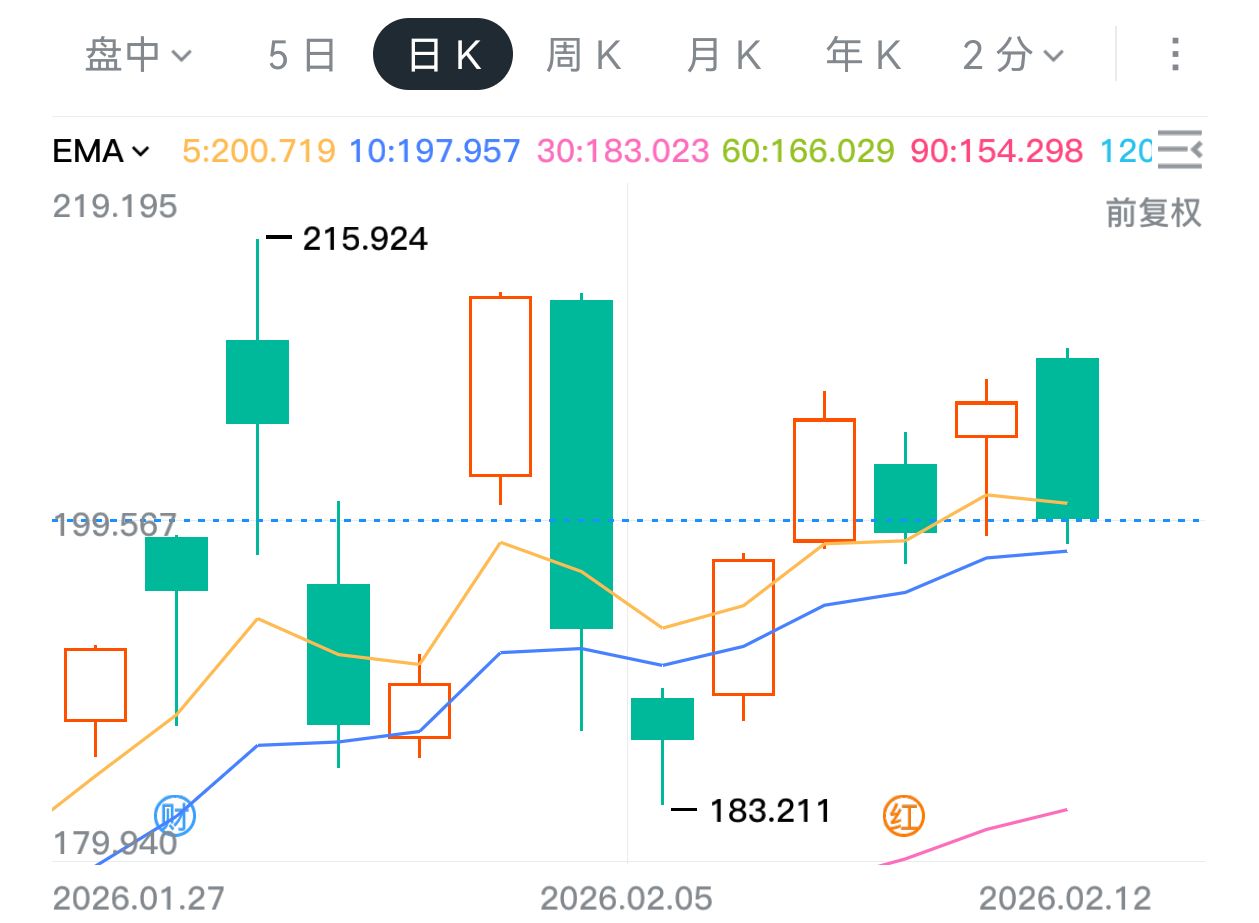Tap the 红 dividend marker

(x=903, y=817)
